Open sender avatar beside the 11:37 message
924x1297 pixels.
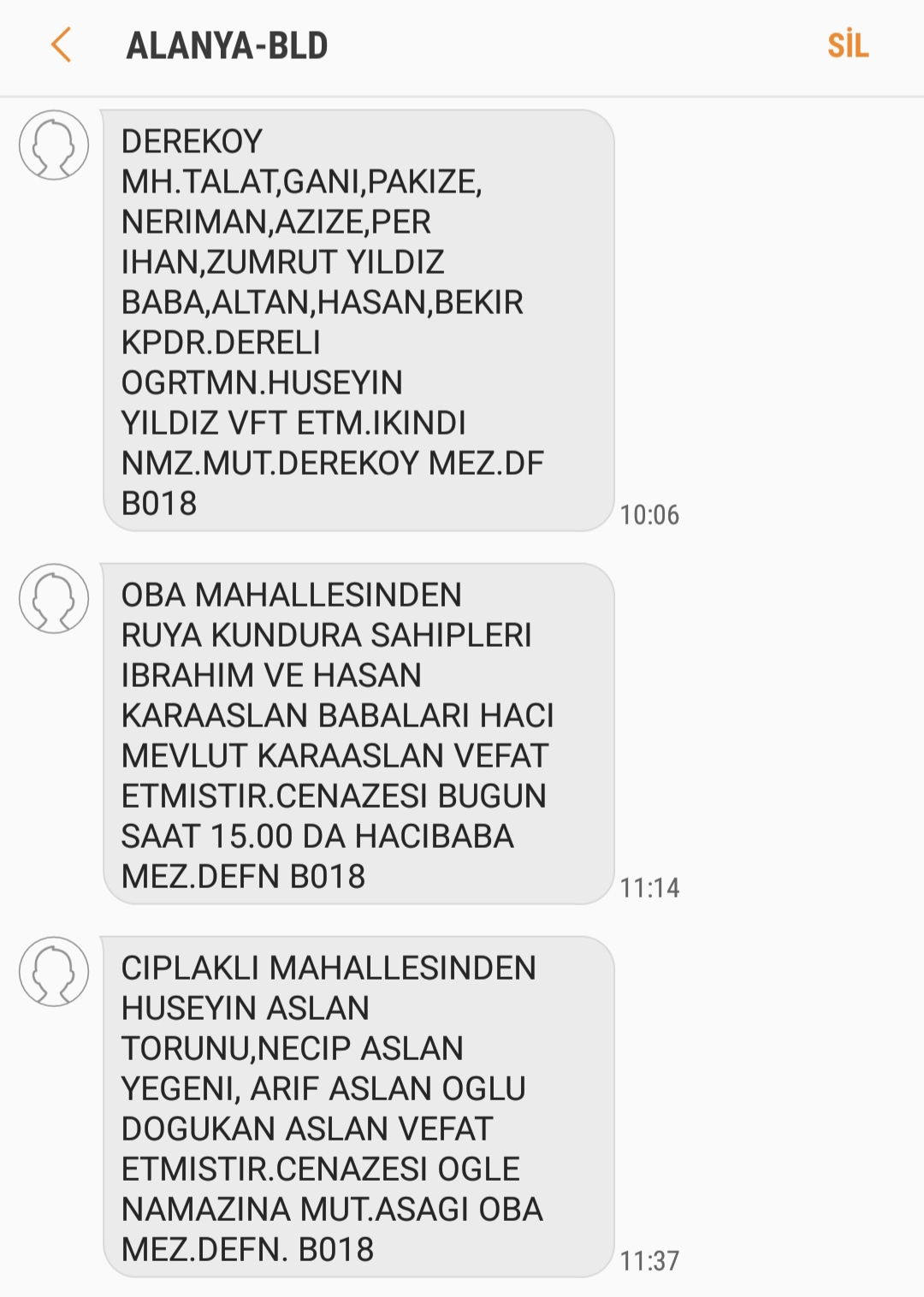click(x=54, y=972)
